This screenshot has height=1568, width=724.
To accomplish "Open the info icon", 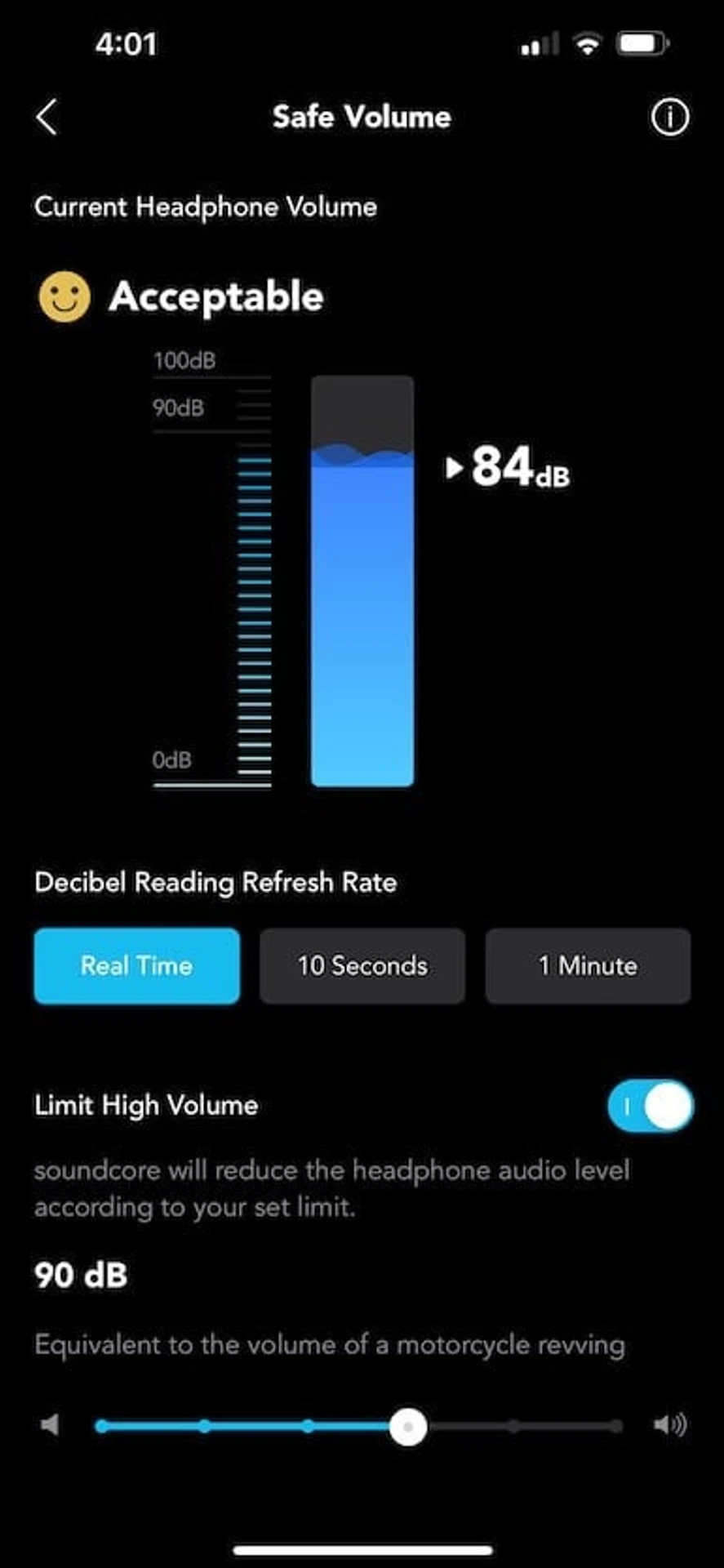I will [x=669, y=118].
